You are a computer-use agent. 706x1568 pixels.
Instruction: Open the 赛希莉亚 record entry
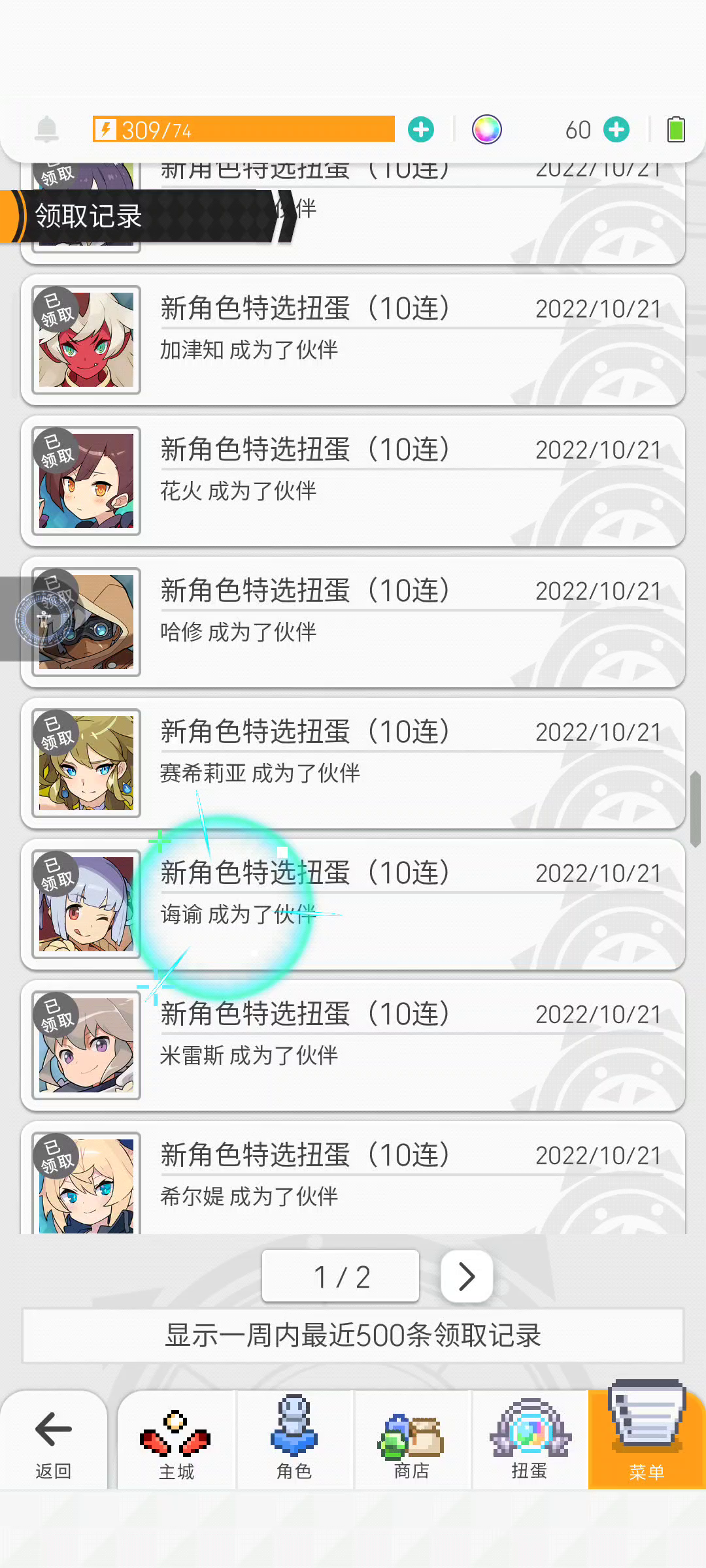353,763
